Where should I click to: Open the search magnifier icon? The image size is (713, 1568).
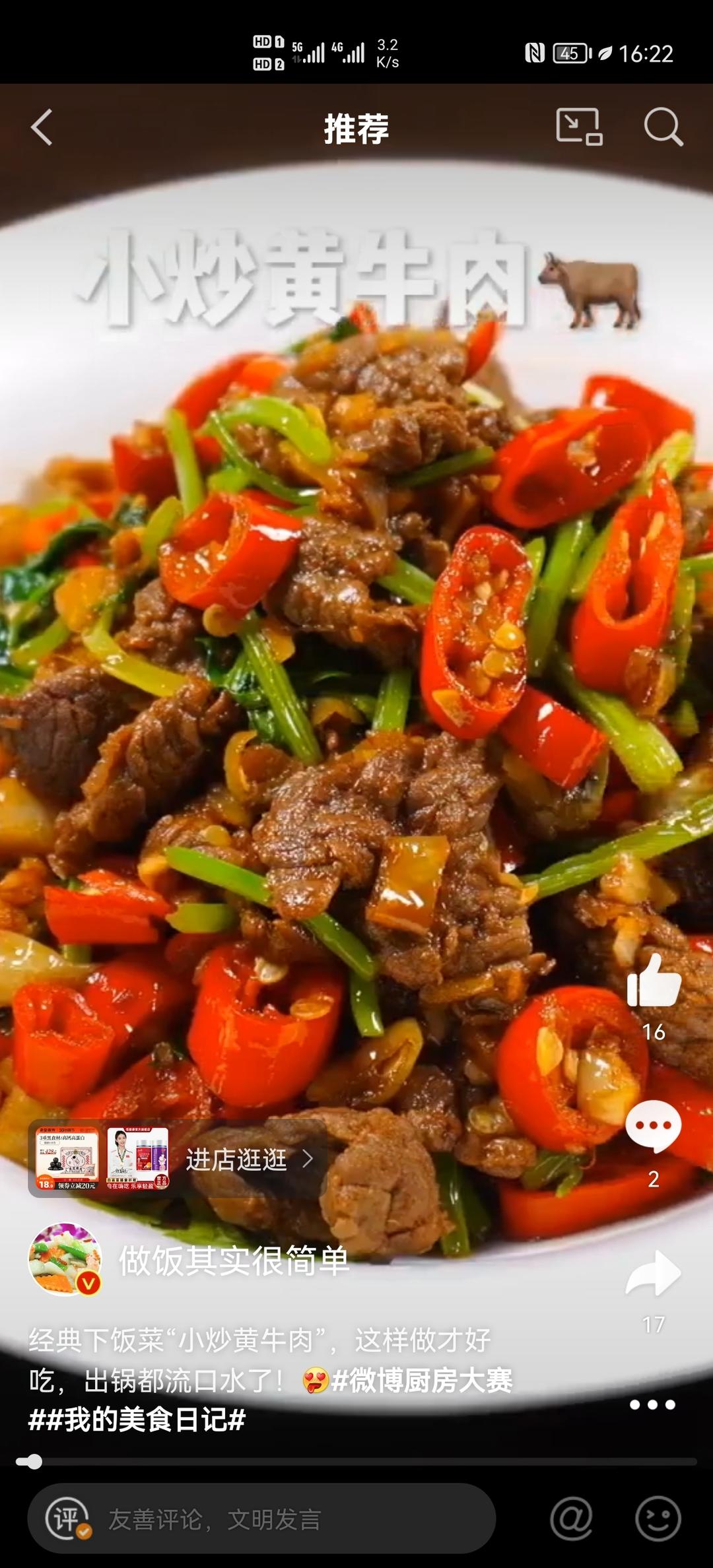point(662,126)
